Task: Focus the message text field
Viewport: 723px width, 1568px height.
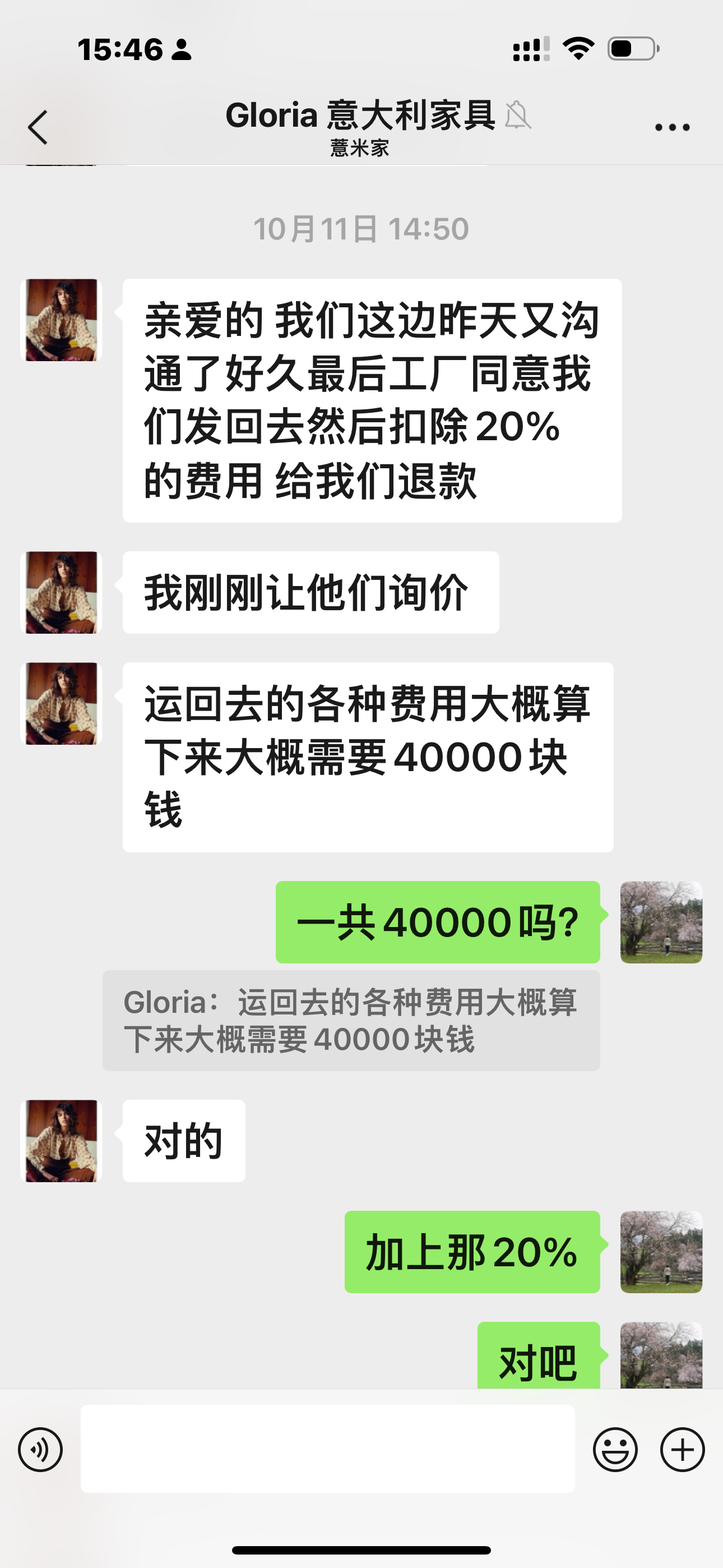Action: (327, 1449)
